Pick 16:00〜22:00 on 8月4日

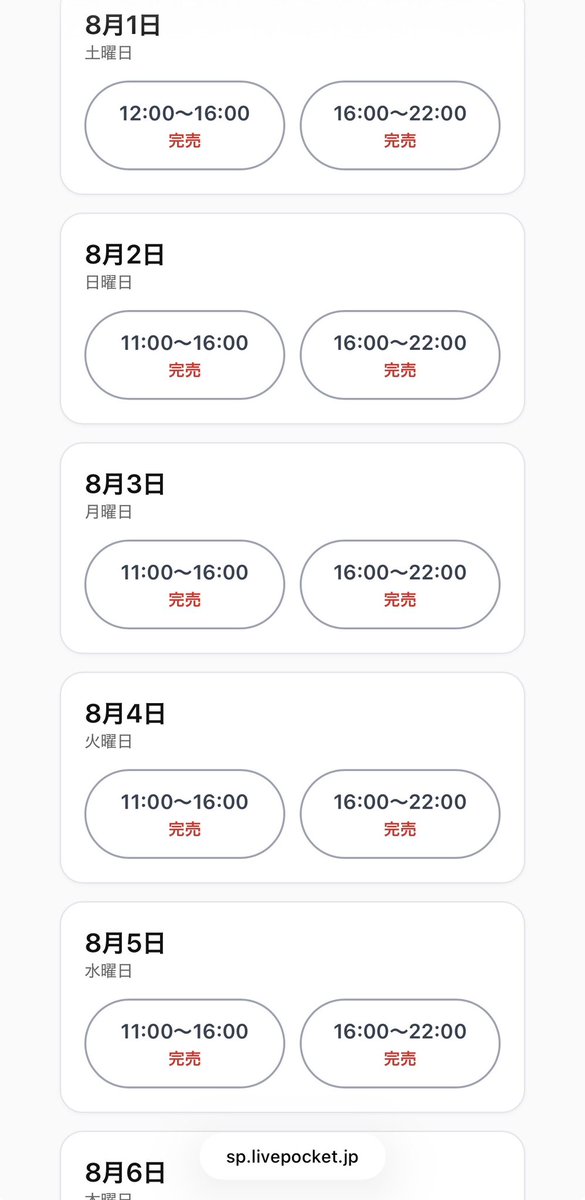click(x=400, y=814)
